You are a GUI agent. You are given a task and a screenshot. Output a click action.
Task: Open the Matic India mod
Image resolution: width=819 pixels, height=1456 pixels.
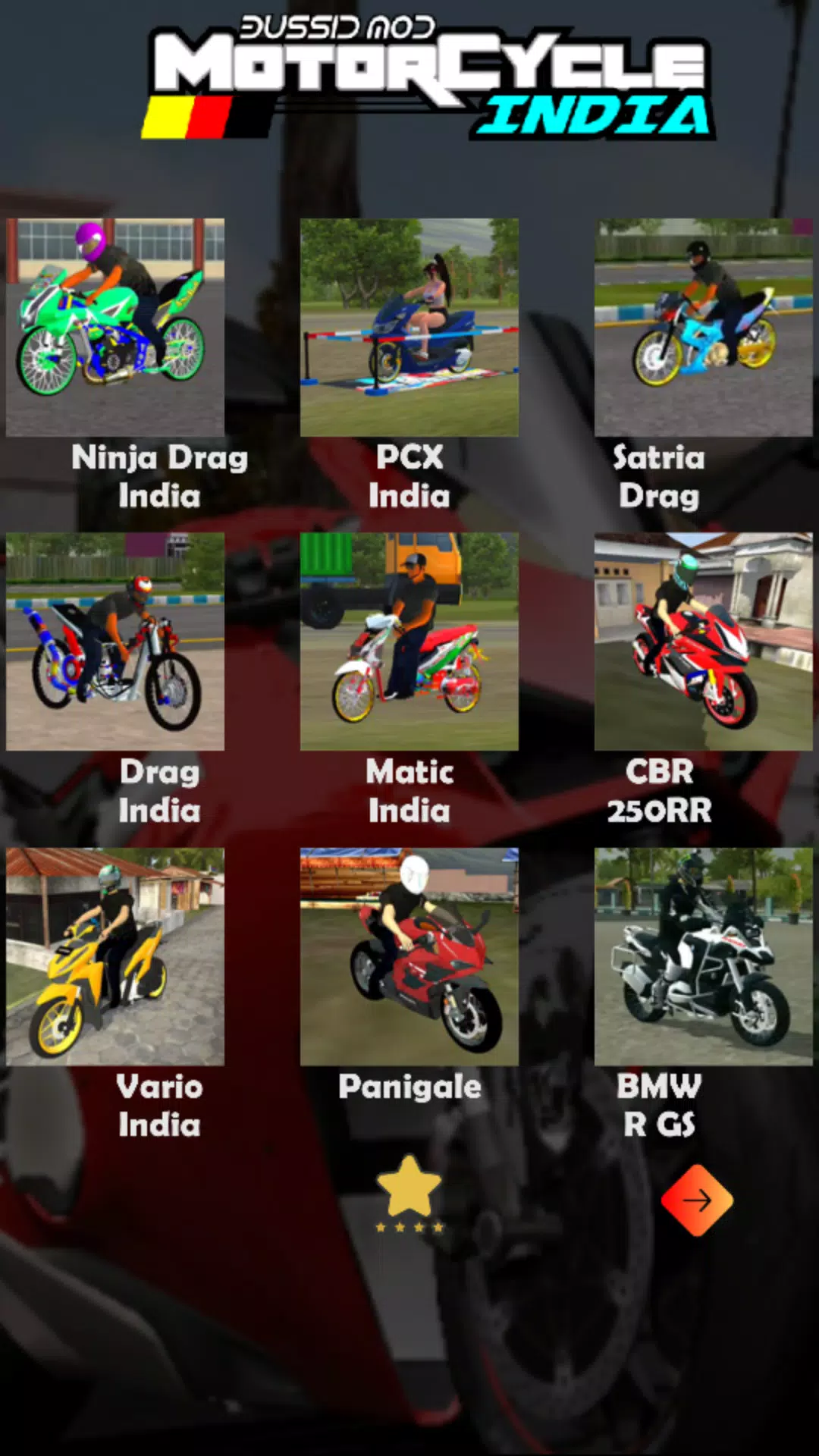tap(409, 642)
